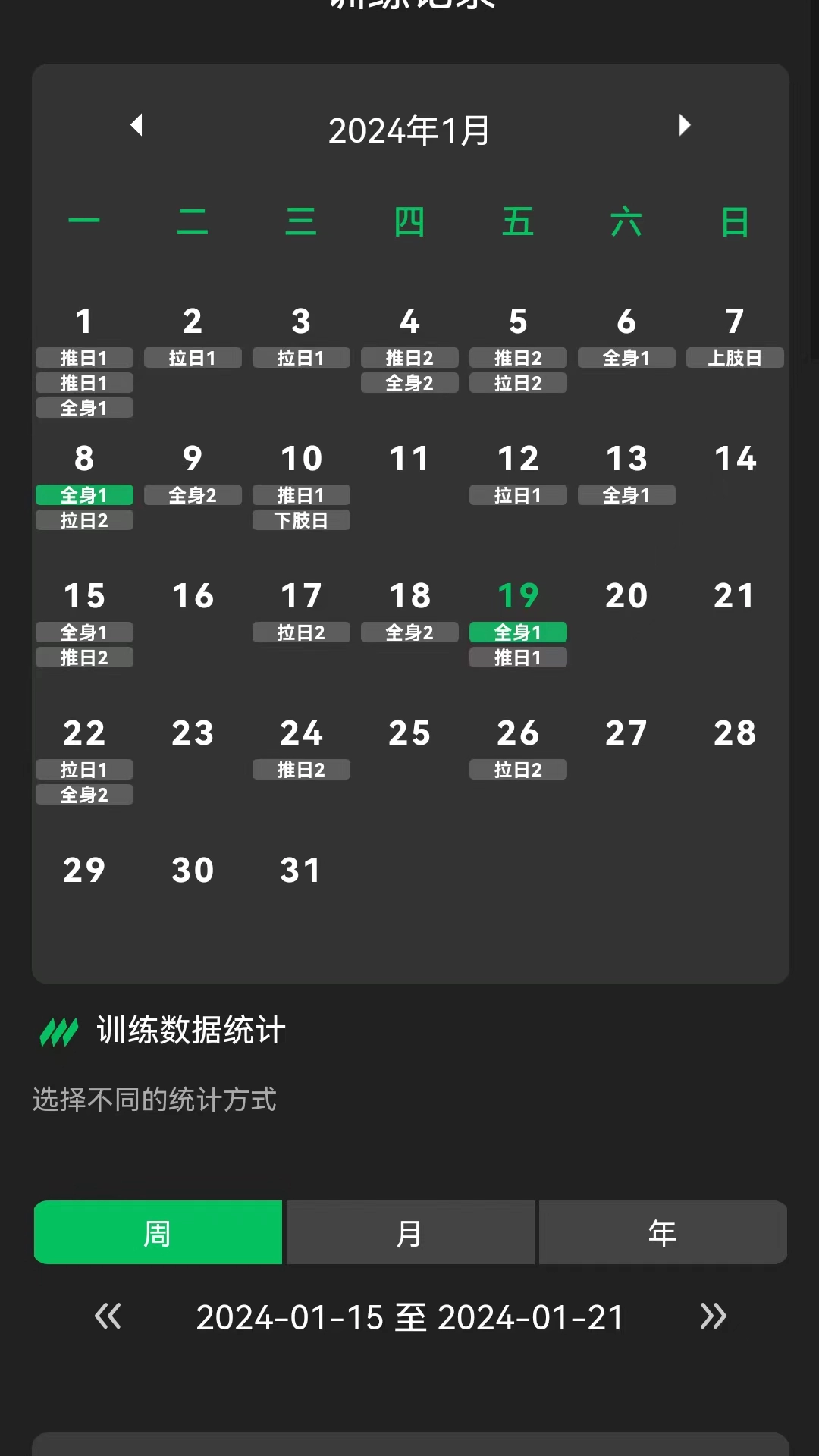This screenshot has height=1456, width=819.
Task: Select the highlighted date 19 on the calendar
Action: coord(518,596)
